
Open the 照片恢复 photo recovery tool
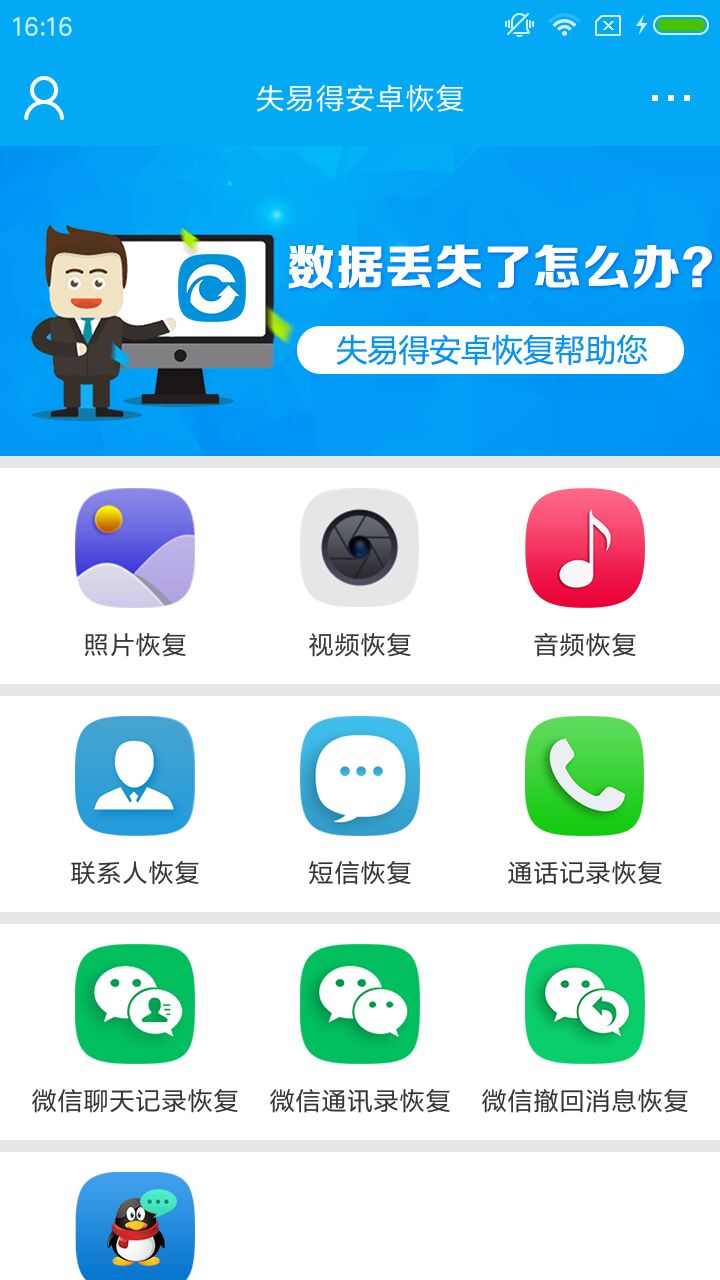click(x=135, y=548)
